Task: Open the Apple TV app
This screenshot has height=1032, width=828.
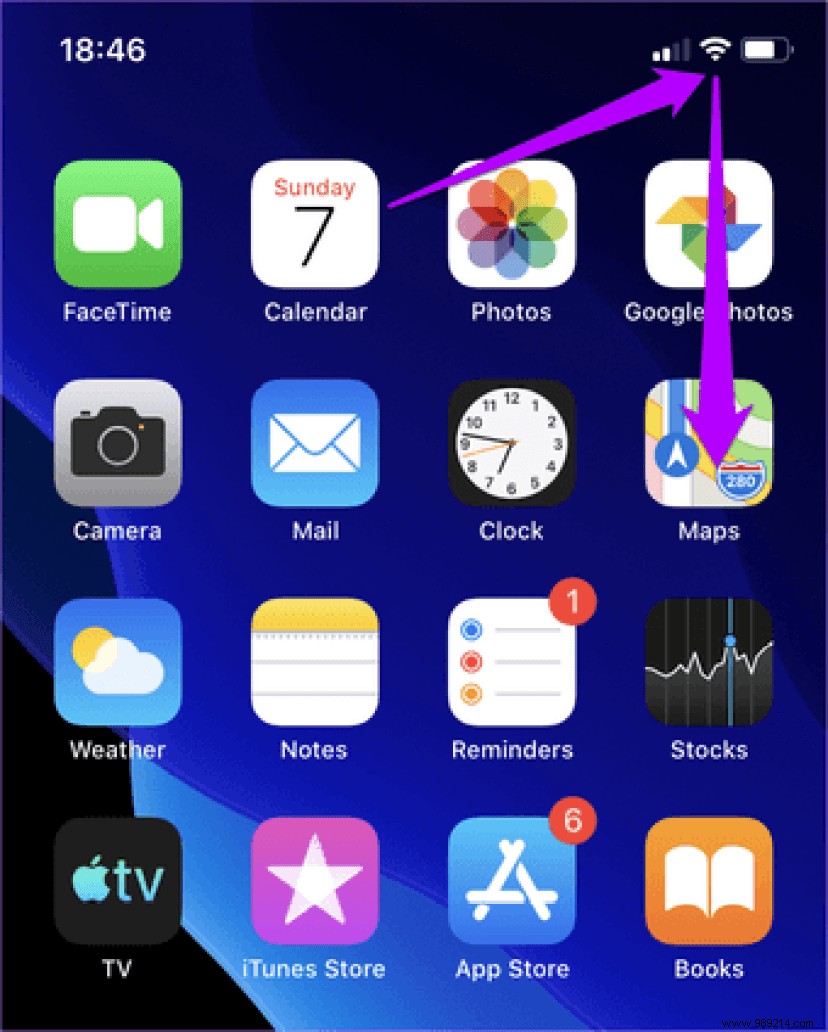Action: point(118,879)
